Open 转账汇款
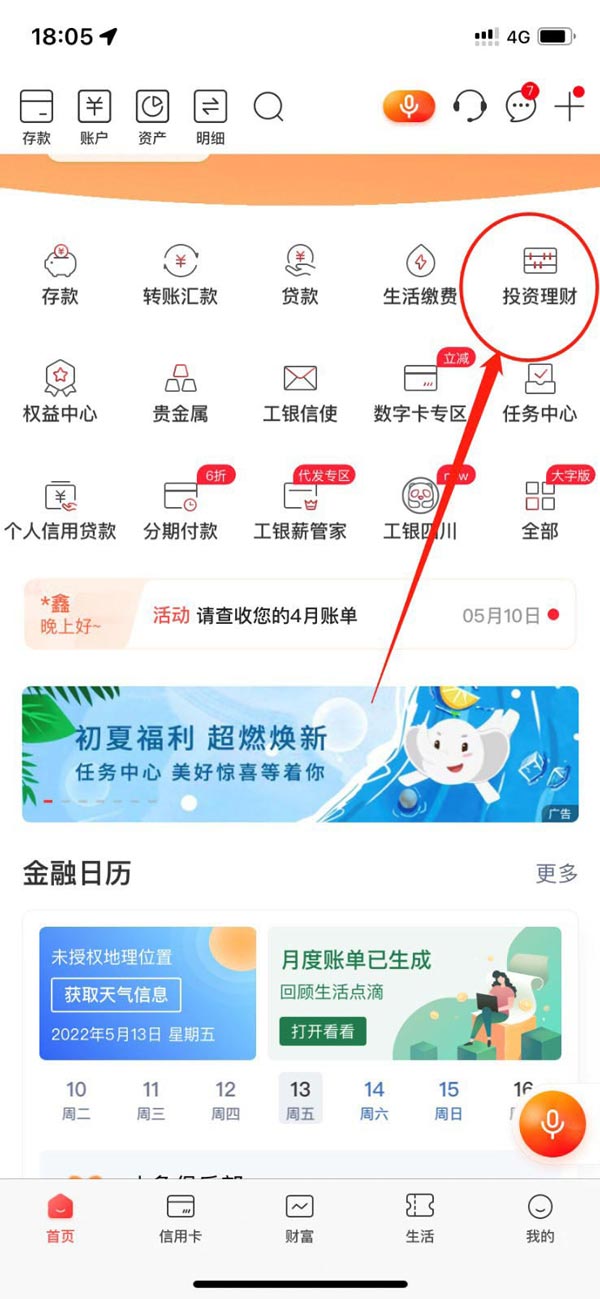The height and width of the screenshot is (1299, 600). 180,275
